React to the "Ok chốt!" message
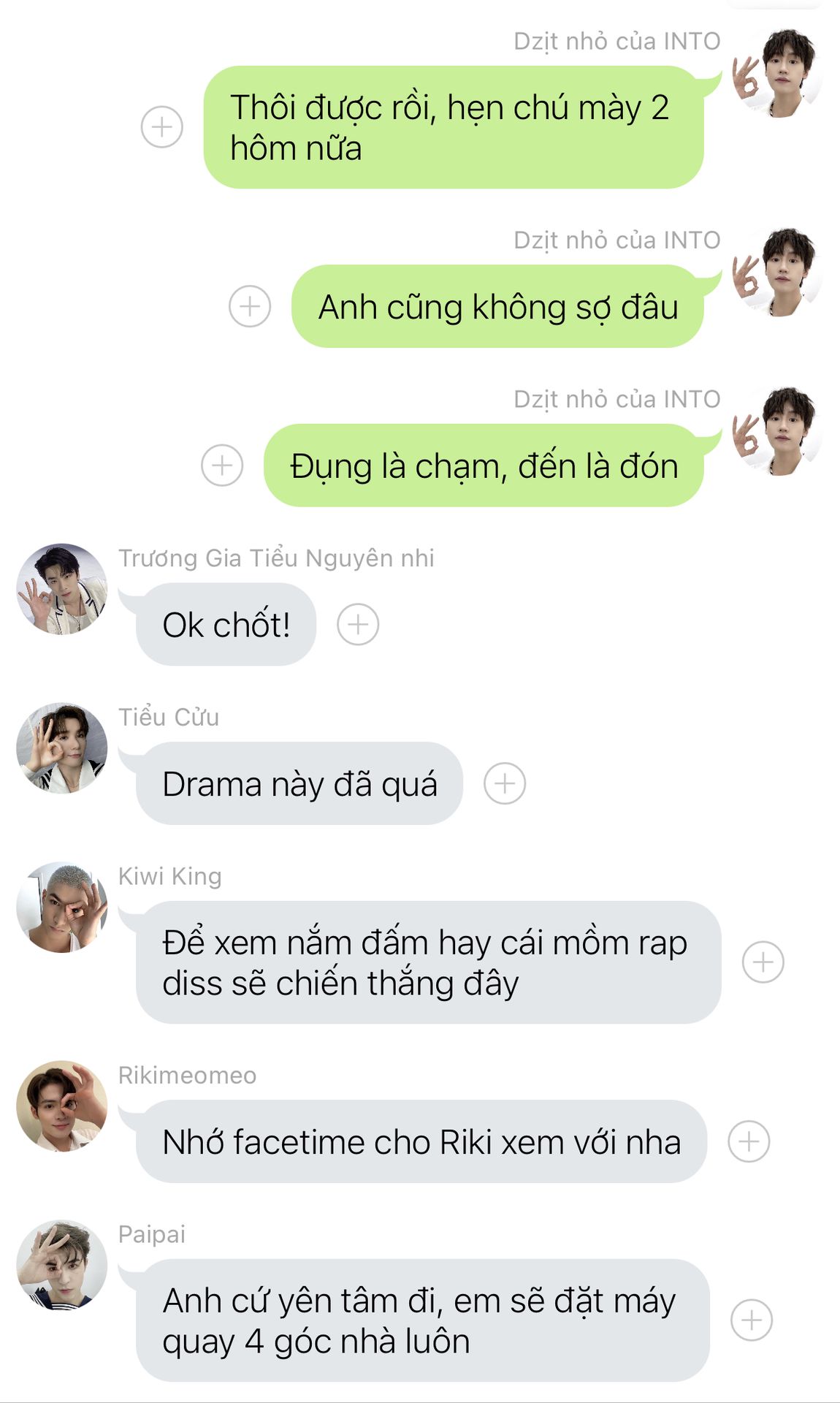The width and height of the screenshot is (840, 1403). click(x=358, y=625)
